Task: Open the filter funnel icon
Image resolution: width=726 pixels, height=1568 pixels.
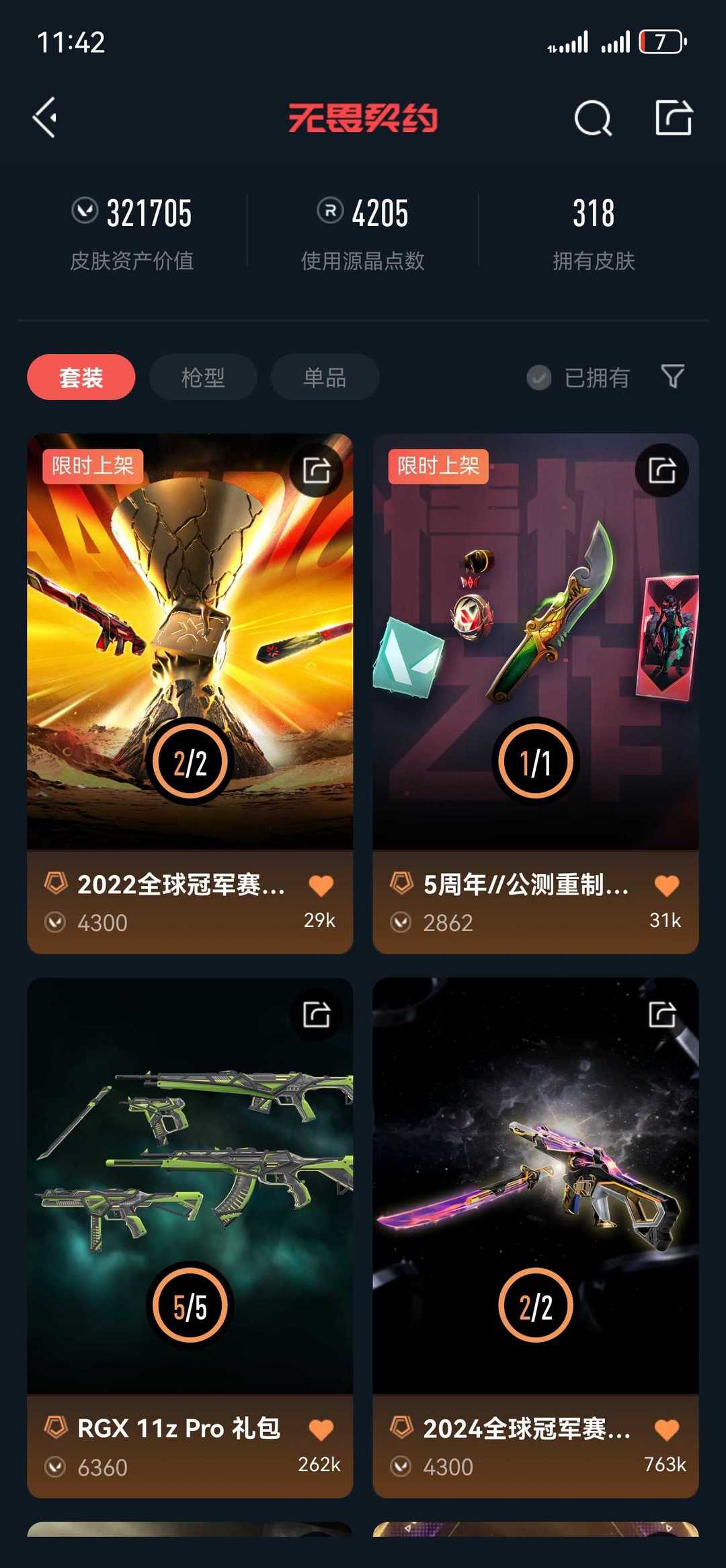Action: coord(673,377)
